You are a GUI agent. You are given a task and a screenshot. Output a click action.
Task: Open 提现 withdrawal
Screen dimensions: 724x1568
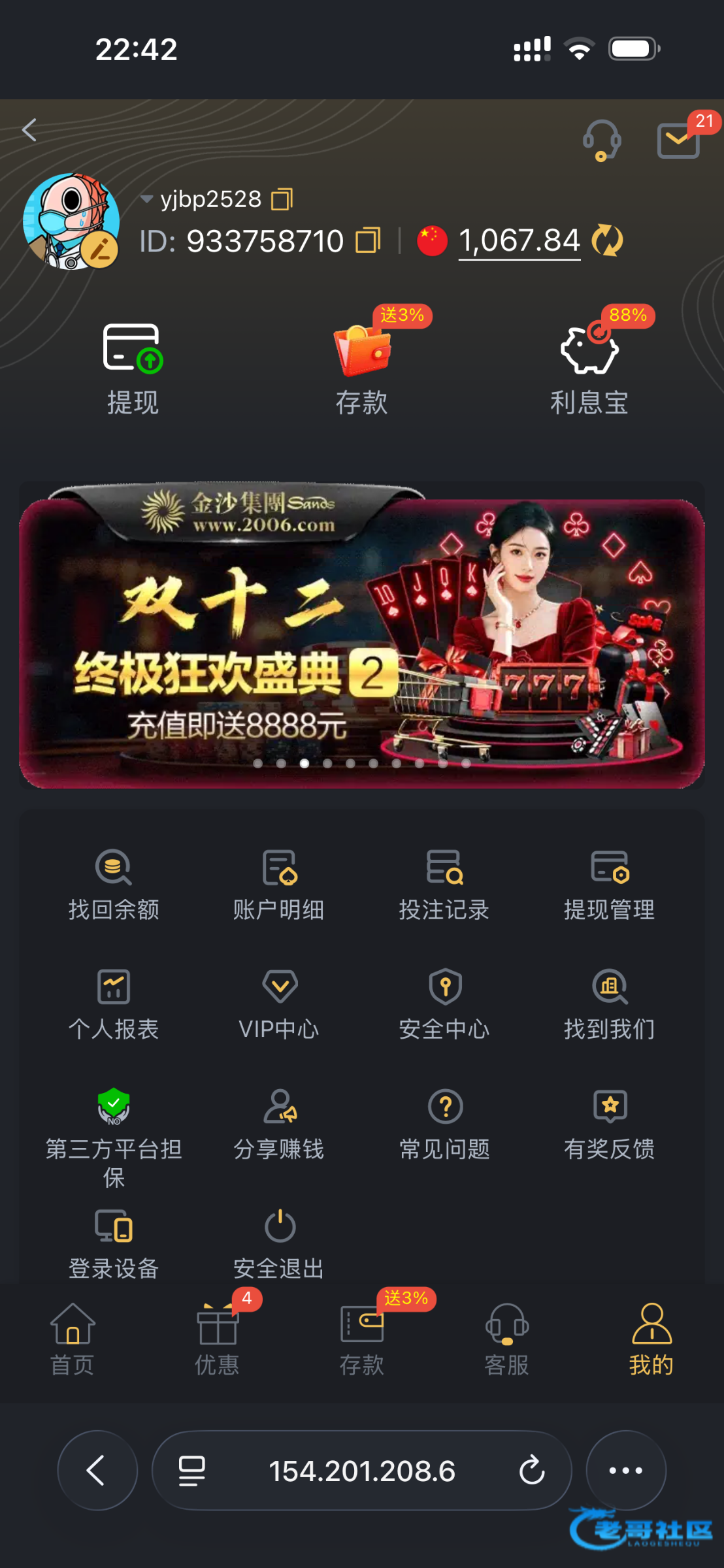pos(133,368)
